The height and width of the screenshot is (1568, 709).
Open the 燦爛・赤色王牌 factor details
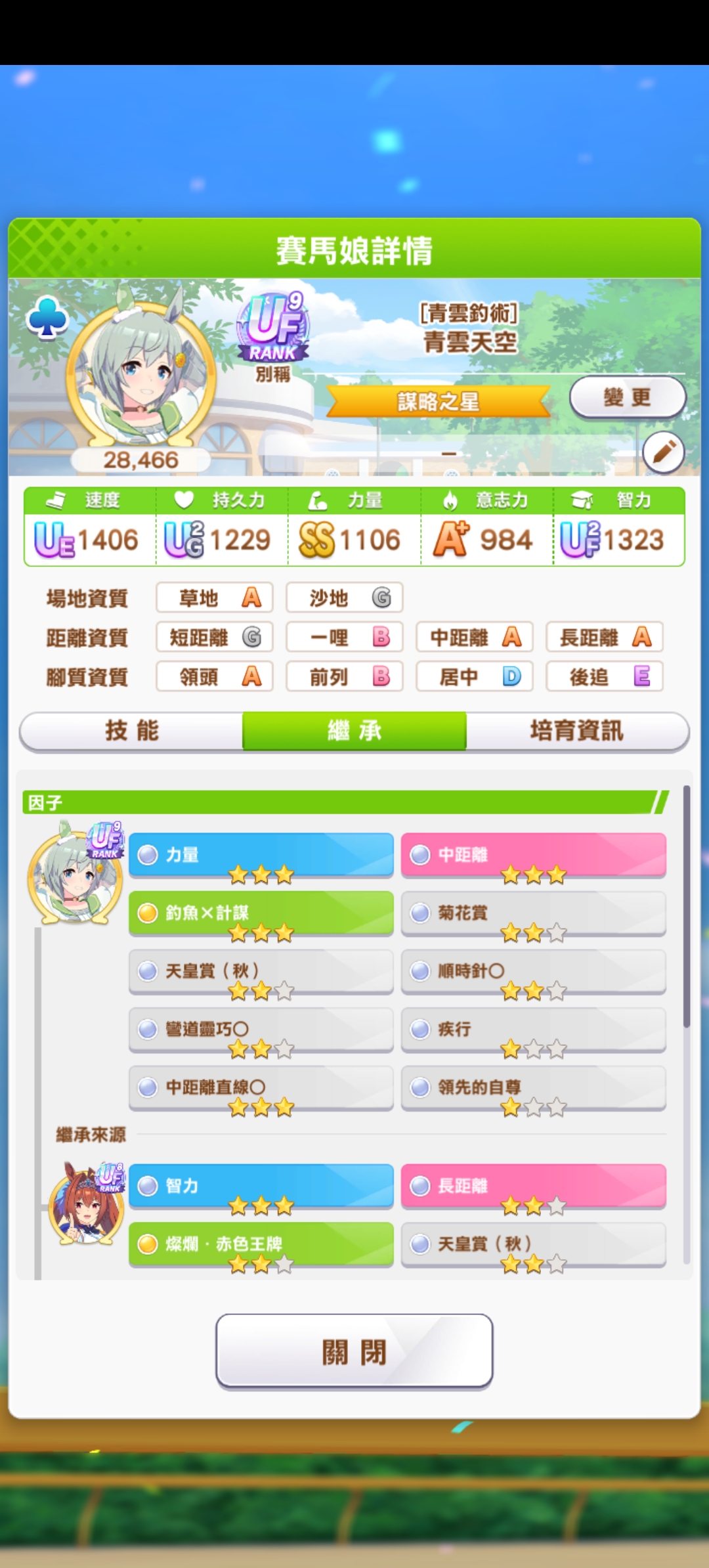coord(261,1244)
